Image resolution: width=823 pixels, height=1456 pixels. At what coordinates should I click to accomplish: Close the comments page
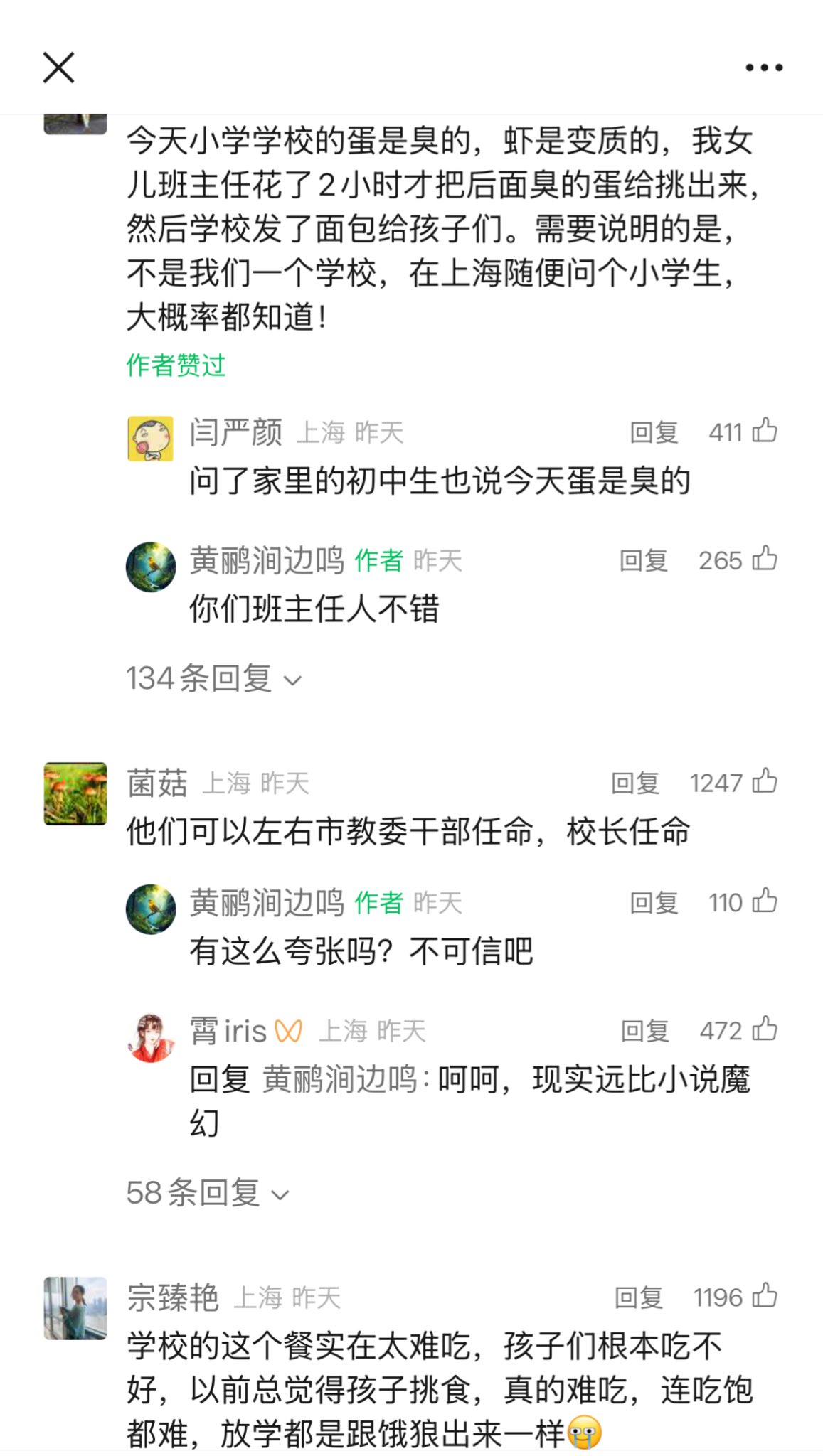pyautogui.click(x=58, y=68)
